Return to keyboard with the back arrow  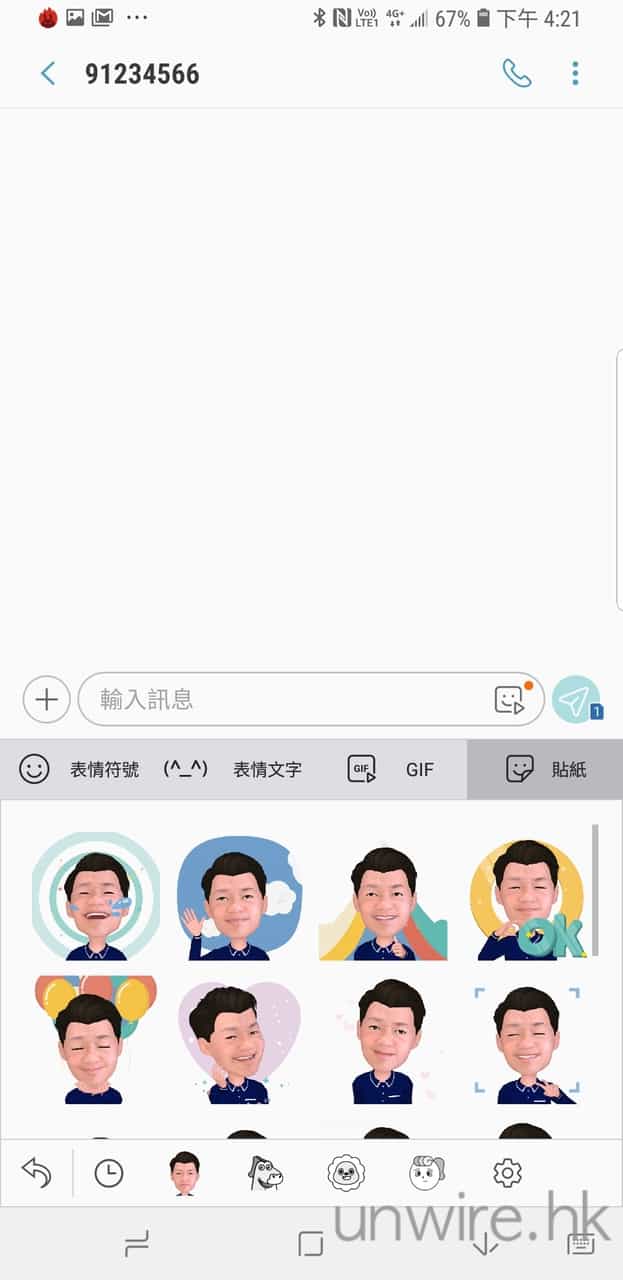[x=36, y=1173]
